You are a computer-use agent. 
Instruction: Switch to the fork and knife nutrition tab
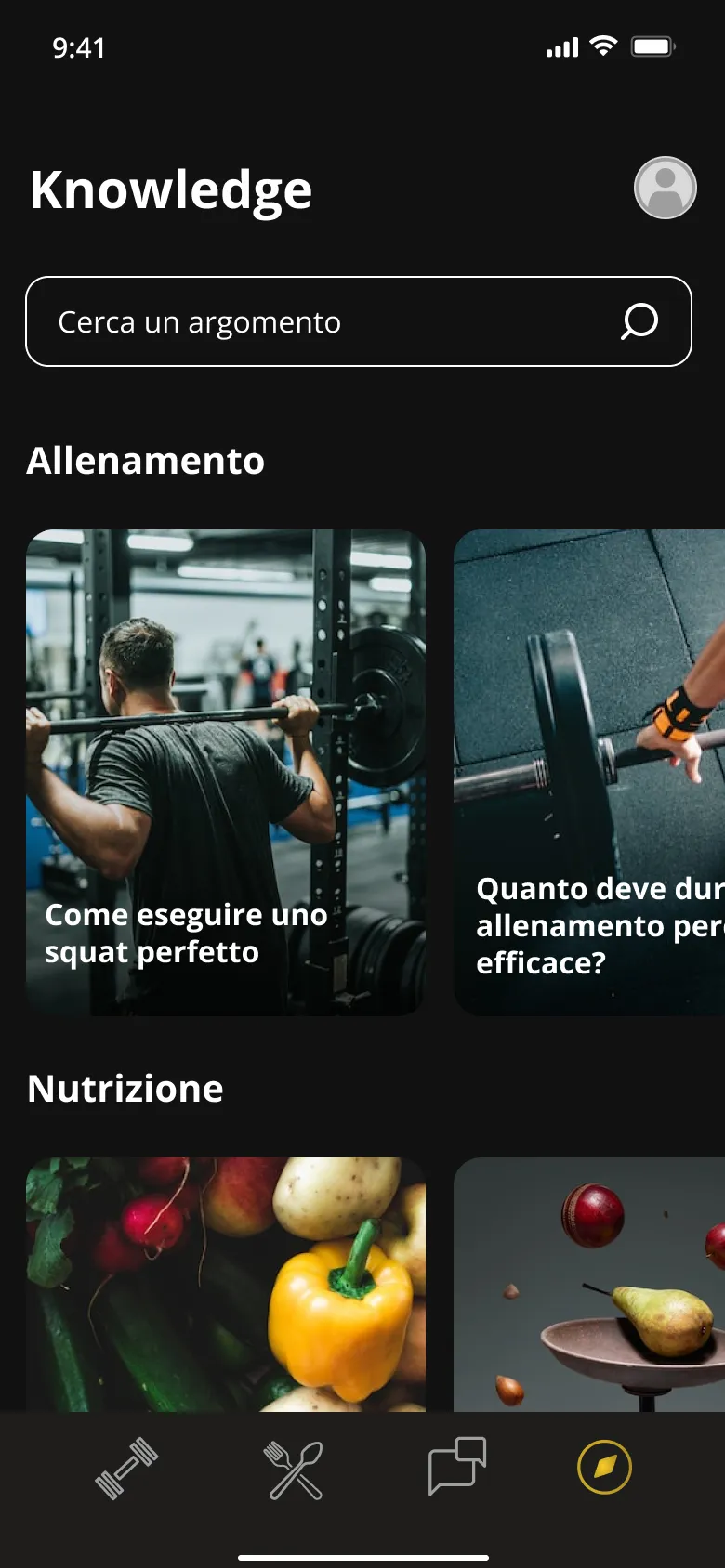pos(295,1469)
